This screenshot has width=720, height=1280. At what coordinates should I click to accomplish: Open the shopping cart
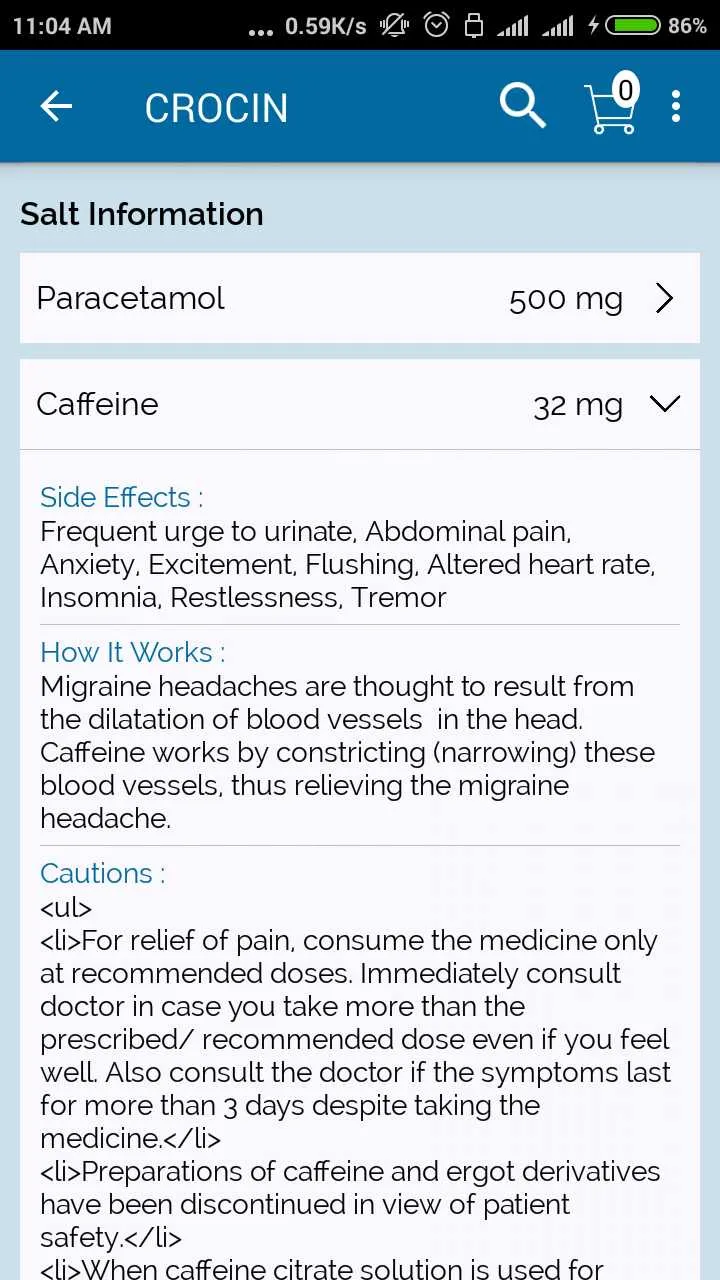(610, 107)
